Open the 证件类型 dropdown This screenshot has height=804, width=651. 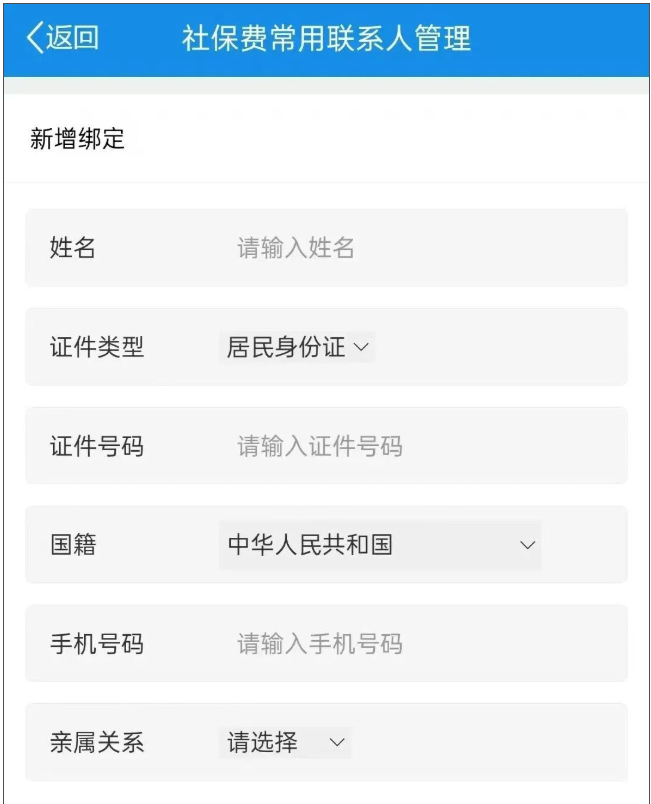click(x=297, y=347)
